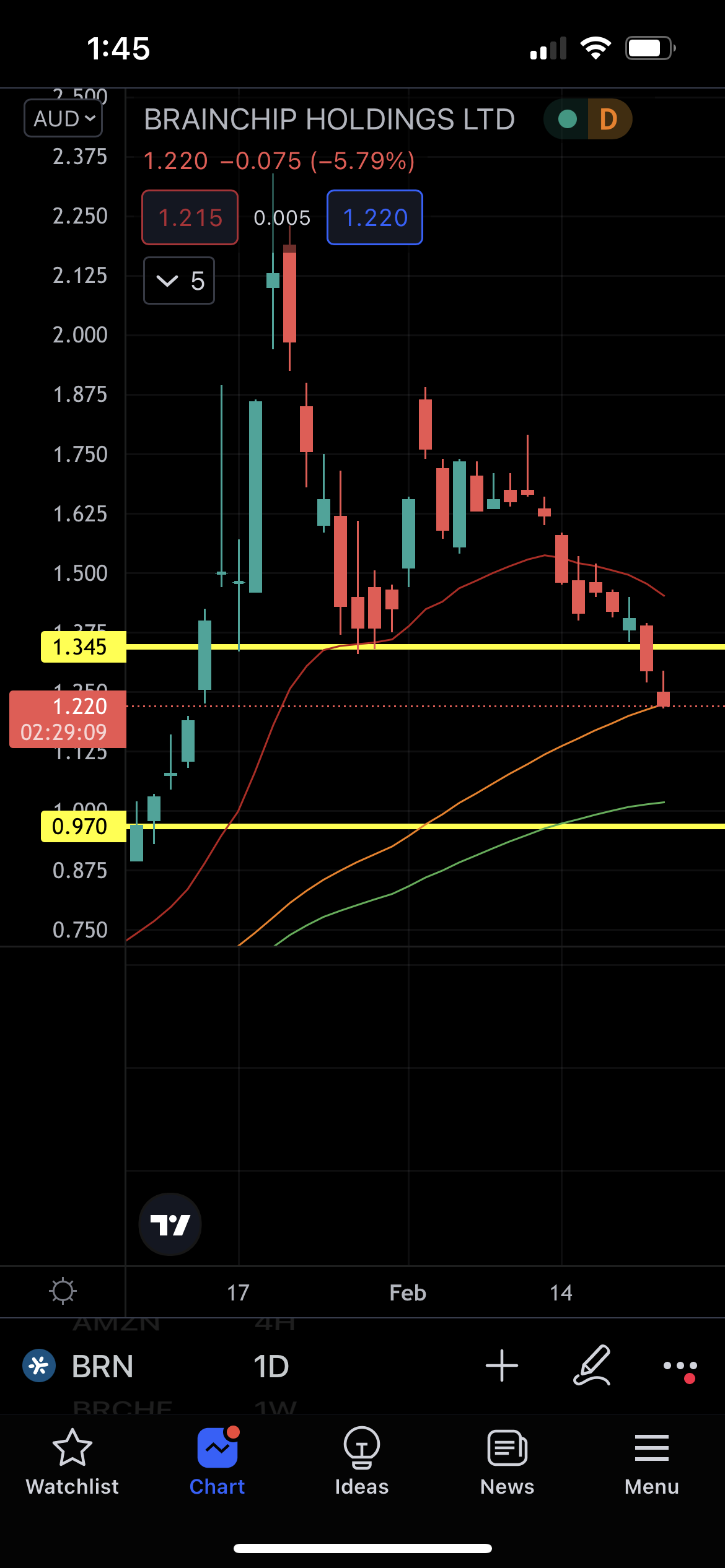Open chart settings gear icon
725x1568 pixels.
(63, 1292)
